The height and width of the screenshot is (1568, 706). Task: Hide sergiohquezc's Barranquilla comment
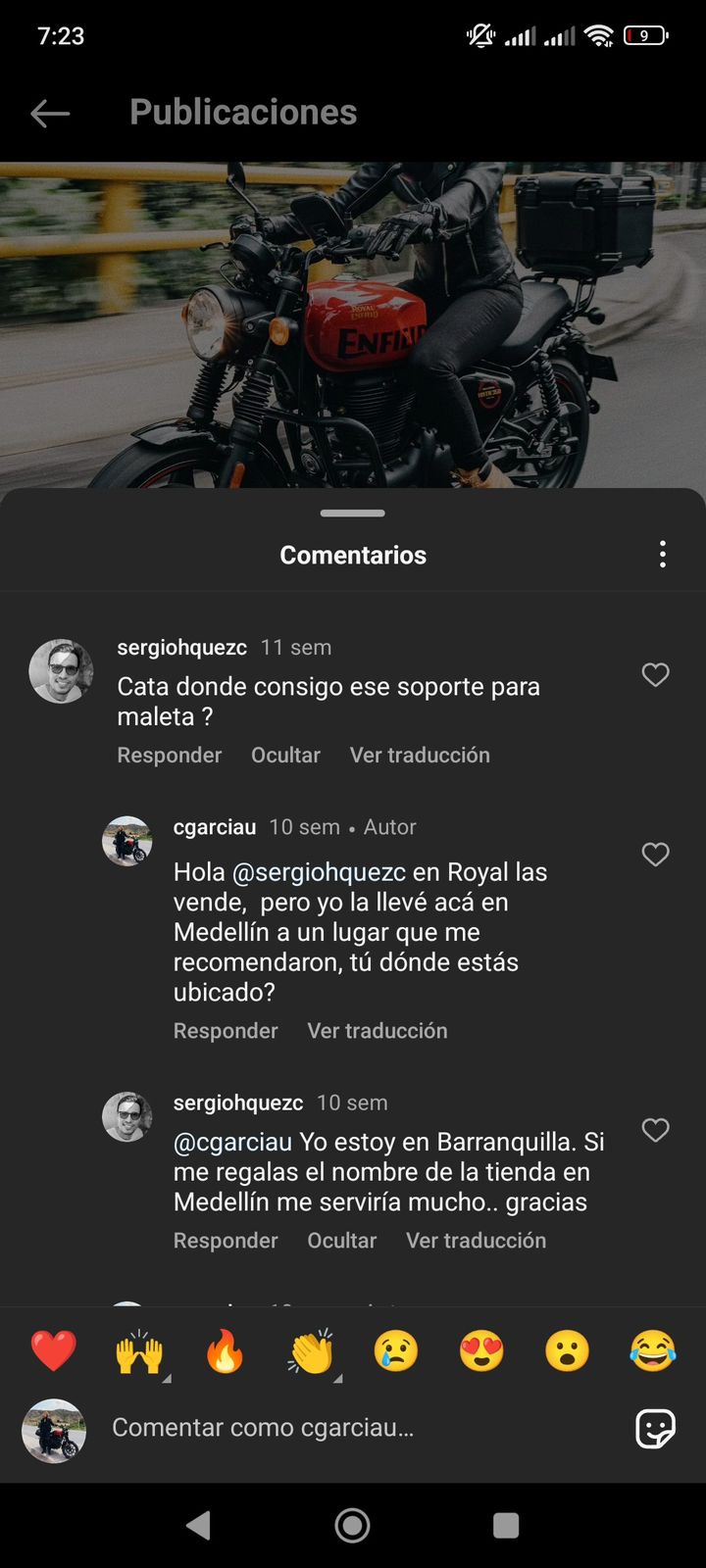pyautogui.click(x=341, y=1241)
